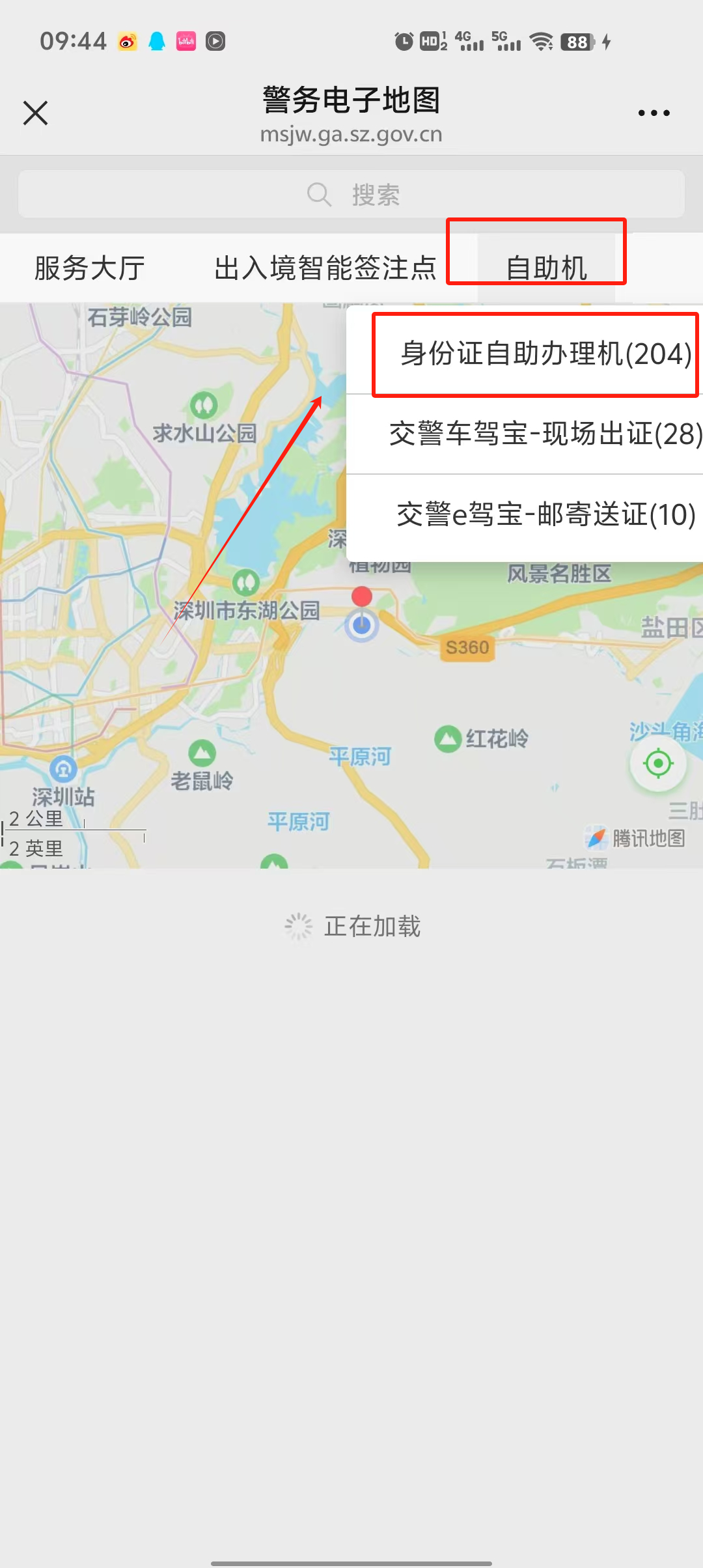Tap the red location pin on the map
Image resolution: width=703 pixels, height=1568 pixels.
(362, 596)
